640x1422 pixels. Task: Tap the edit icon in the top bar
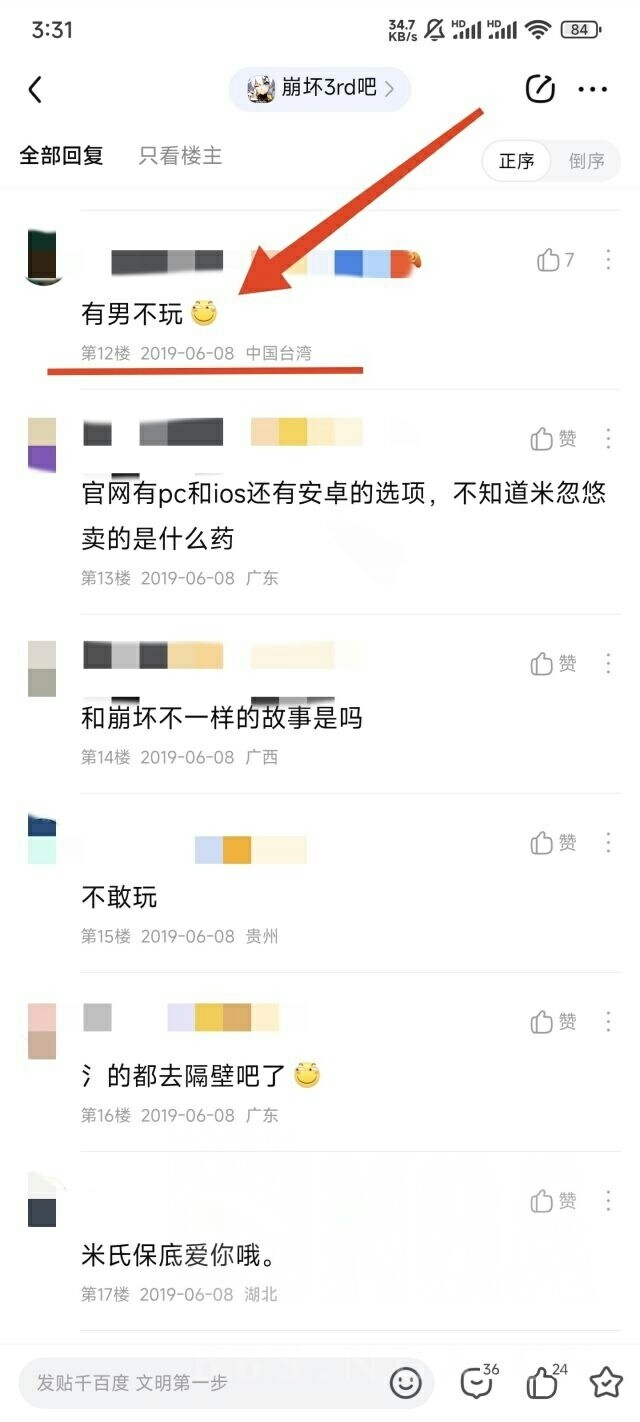click(540, 89)
